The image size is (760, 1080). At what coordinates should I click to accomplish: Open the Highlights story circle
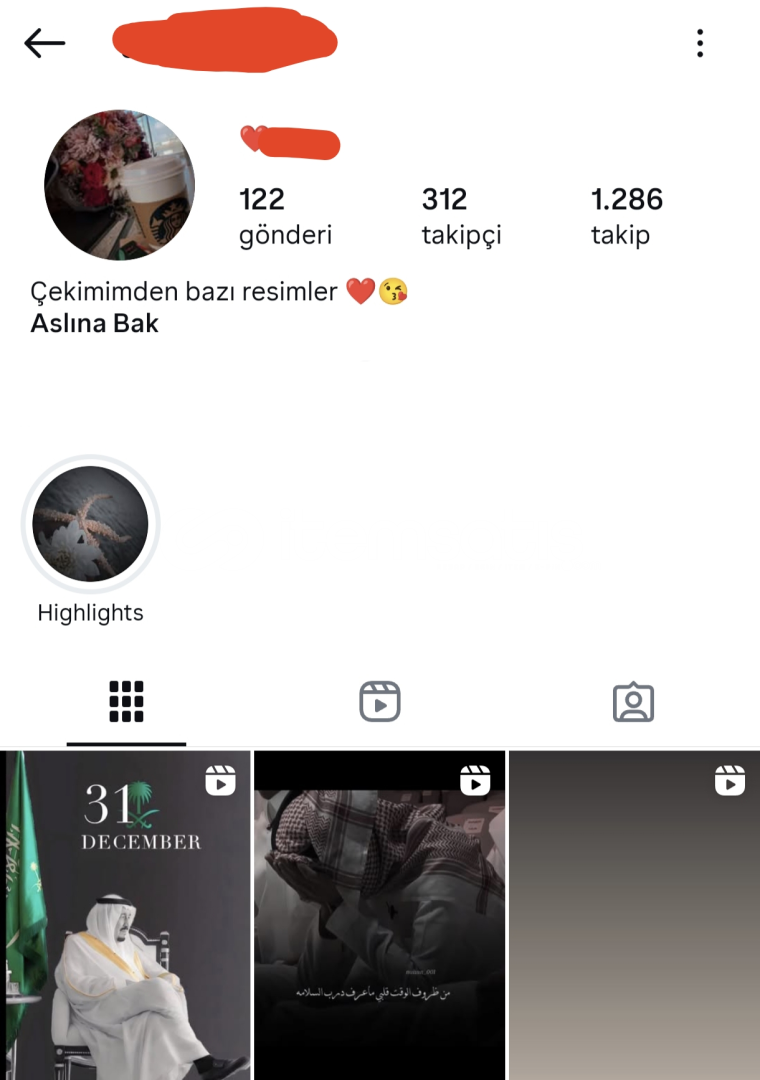pos(90,525)
